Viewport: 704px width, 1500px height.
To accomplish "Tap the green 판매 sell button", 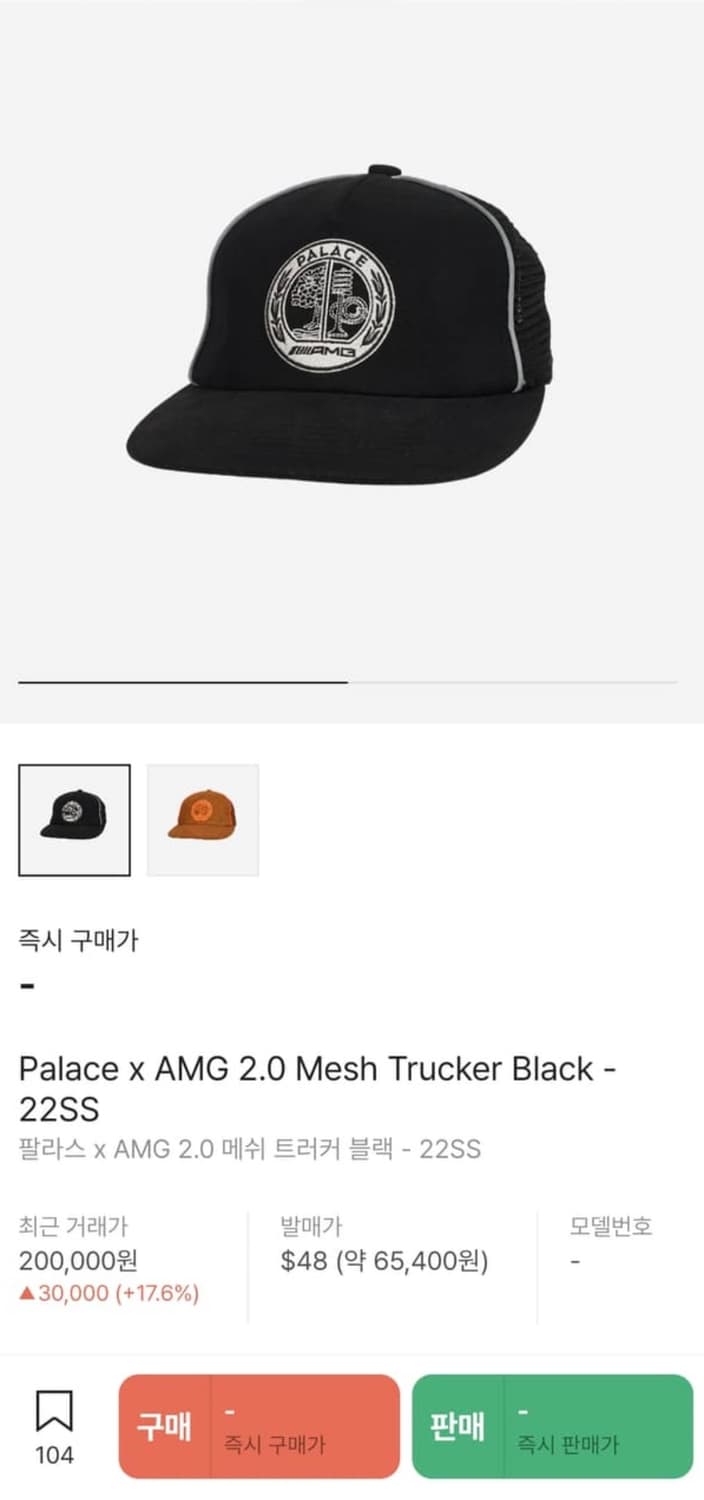I will [552, 1426].
